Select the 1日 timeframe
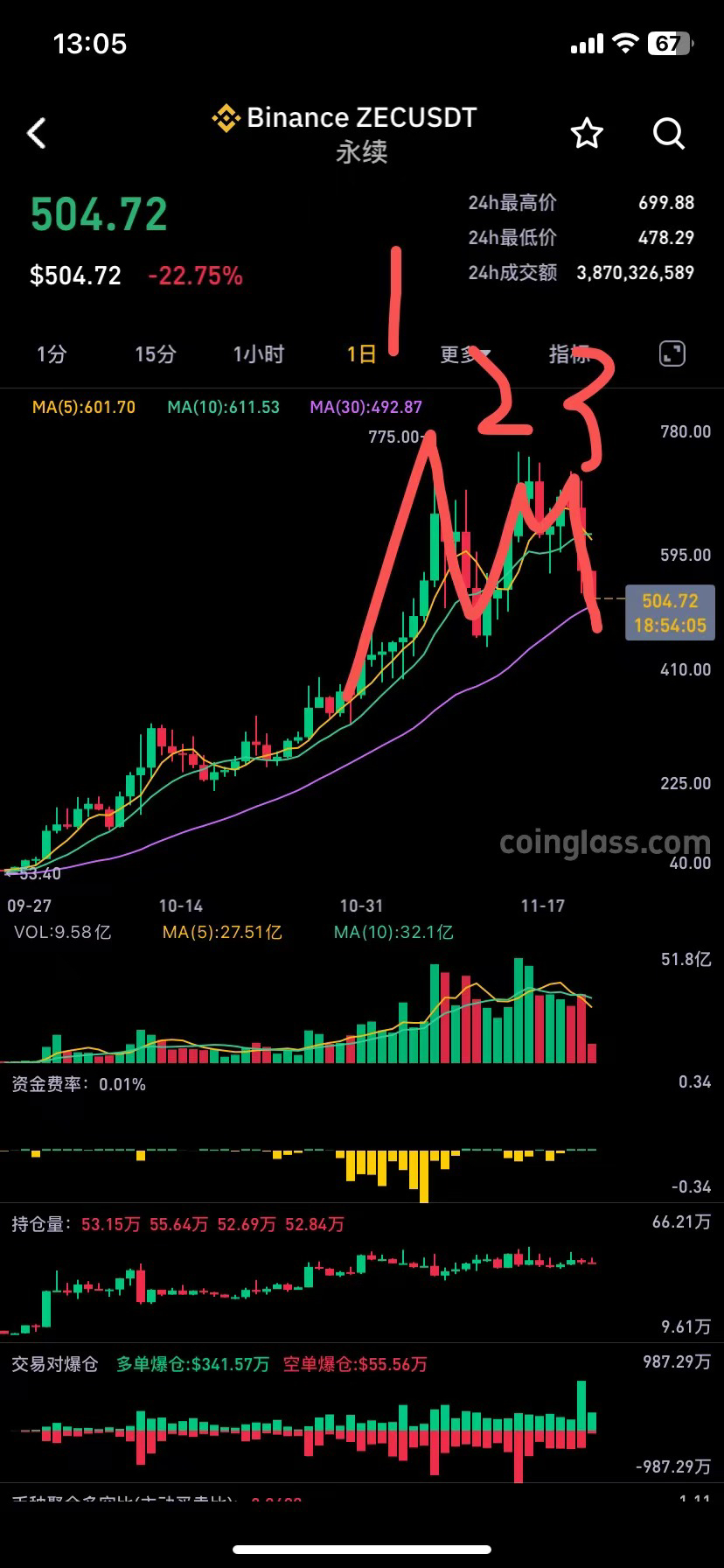 pyautogui.click(x=361, y=354)
